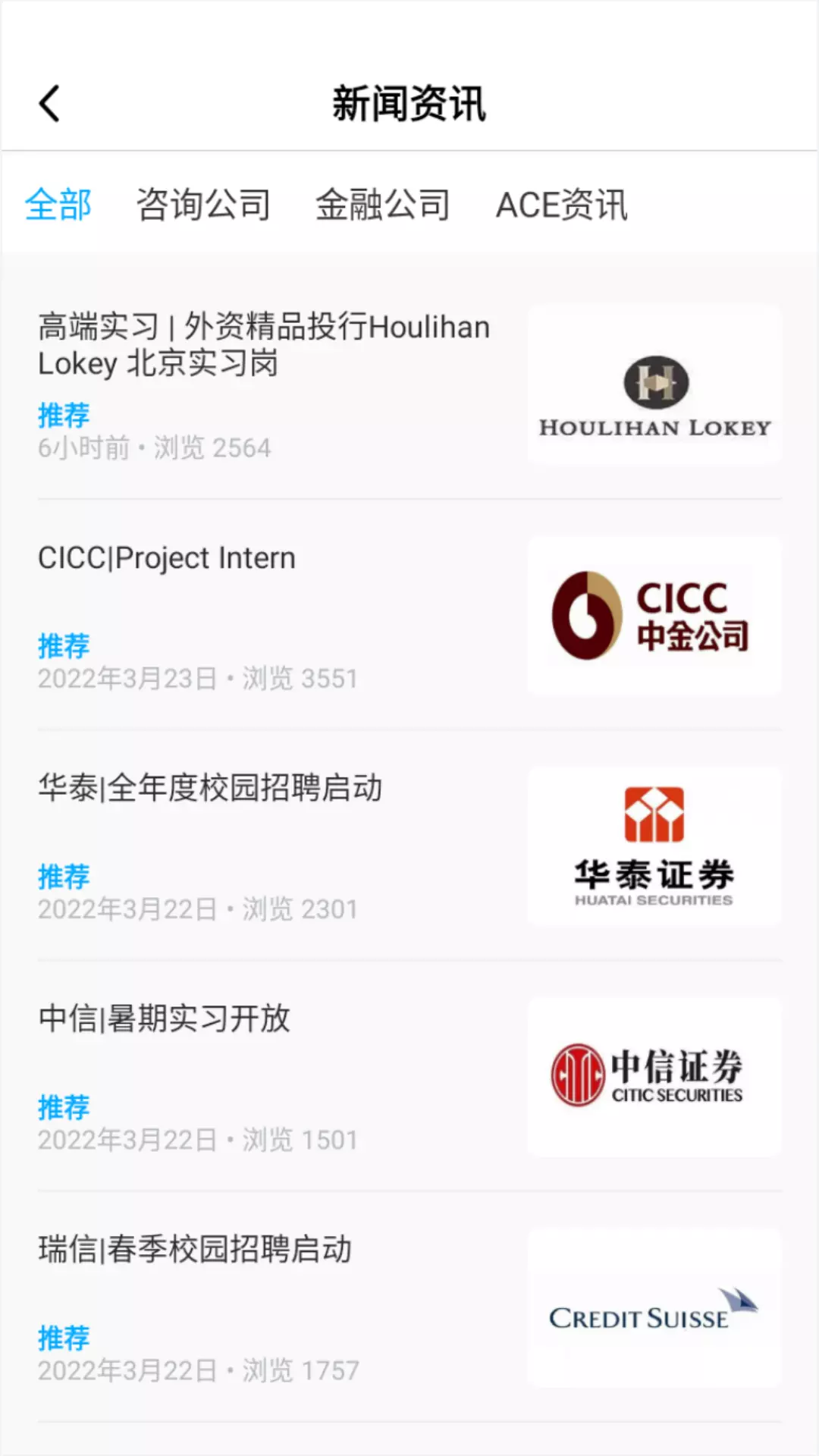Show the ACE资讯 tab
This screenshot has height=1456, width=819.
click(x=561, y=205)
